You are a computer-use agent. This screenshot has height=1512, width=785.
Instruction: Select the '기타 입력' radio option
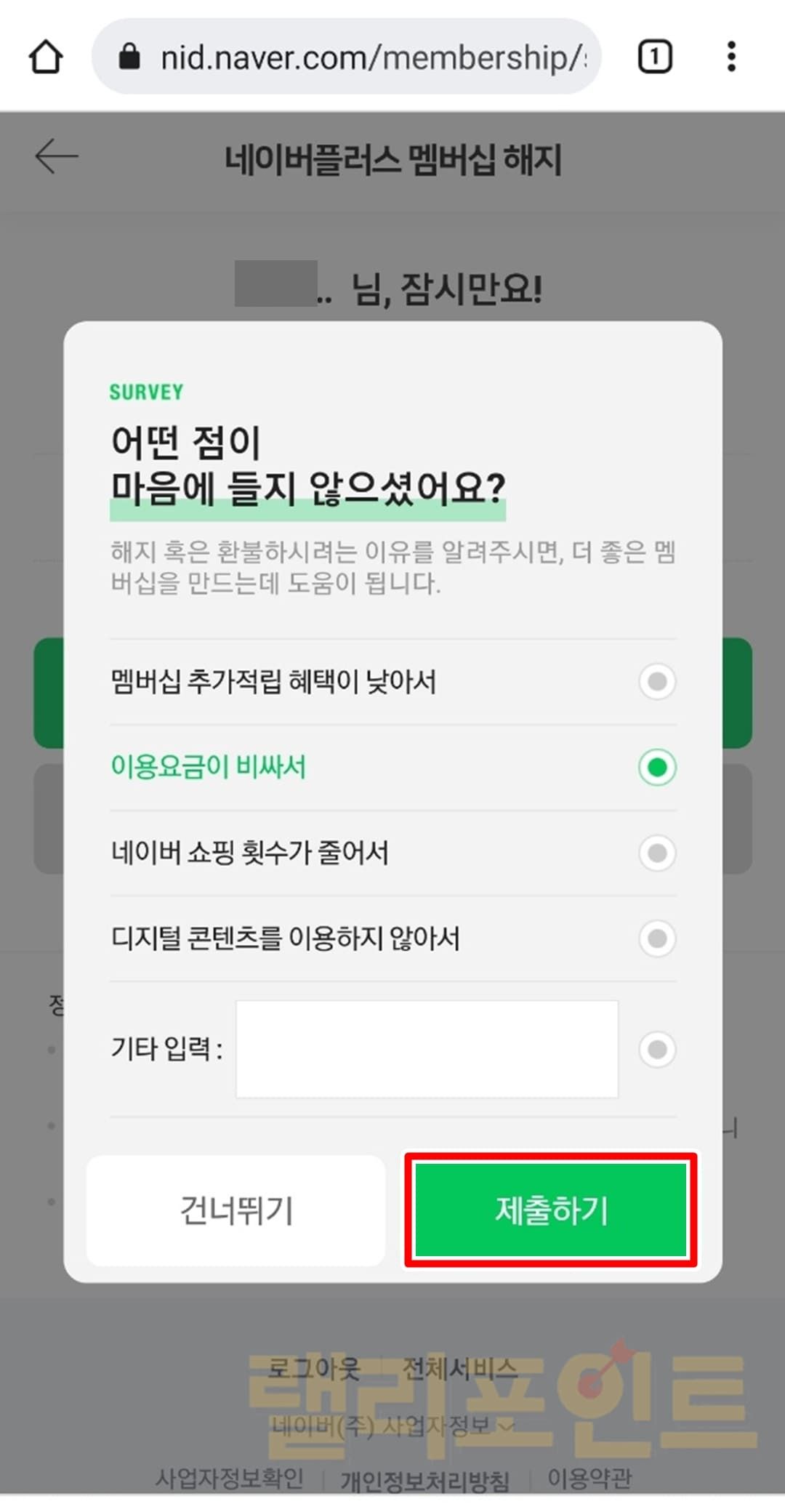(x=657, y=1050)
